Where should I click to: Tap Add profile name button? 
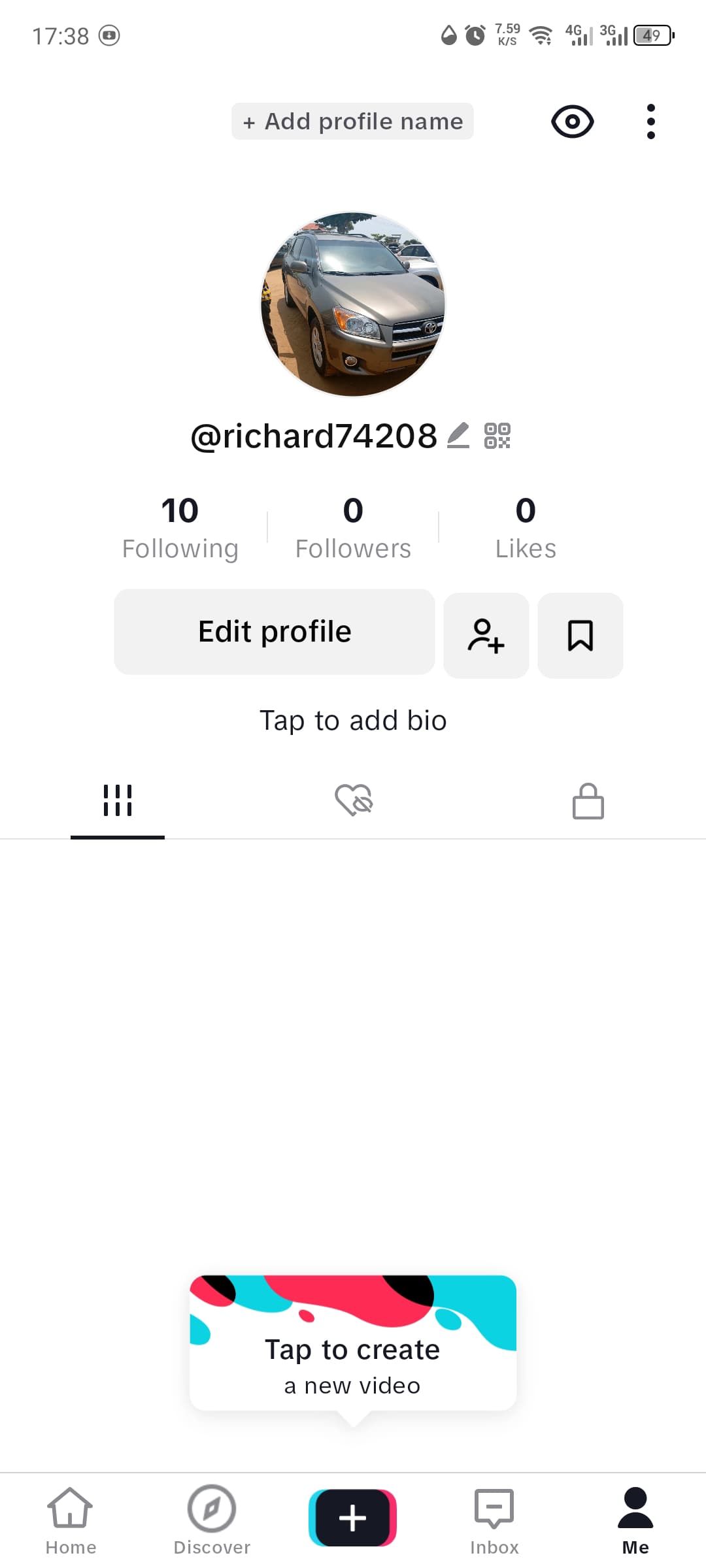(x=352, y=122)
